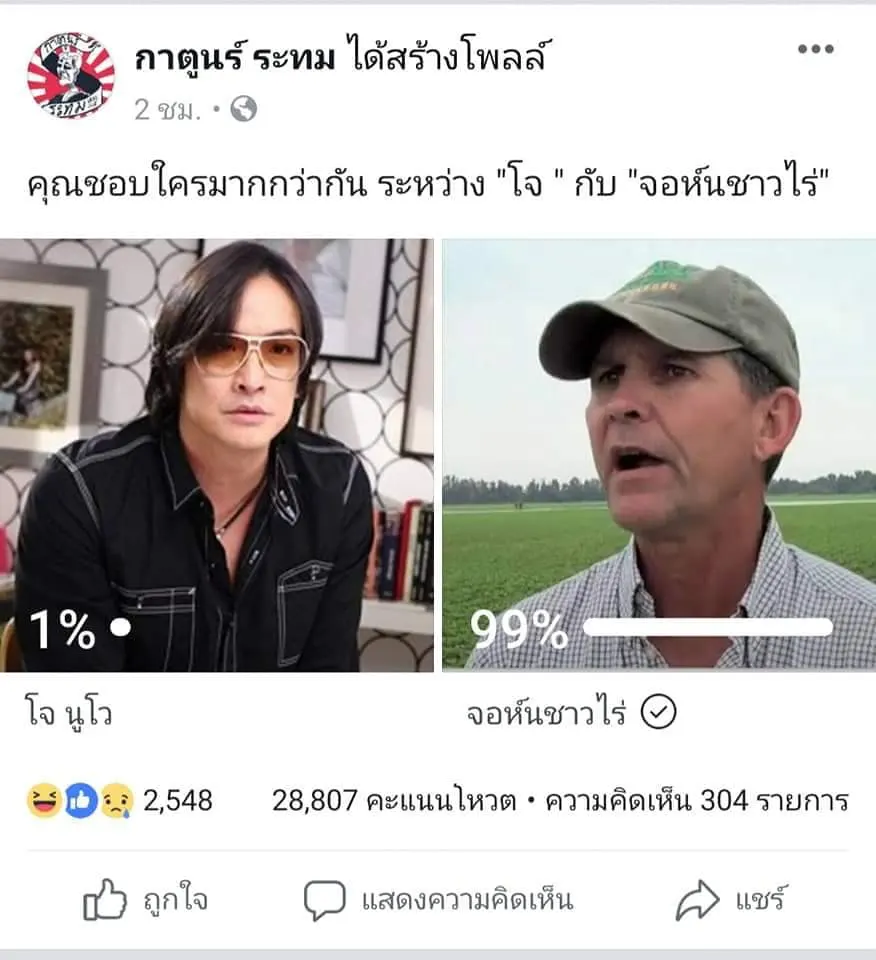The width and height of the screenshot is (876, 960).
Task: Tap แสดงความคิดเห็น to write a comment
Action: 438,900
